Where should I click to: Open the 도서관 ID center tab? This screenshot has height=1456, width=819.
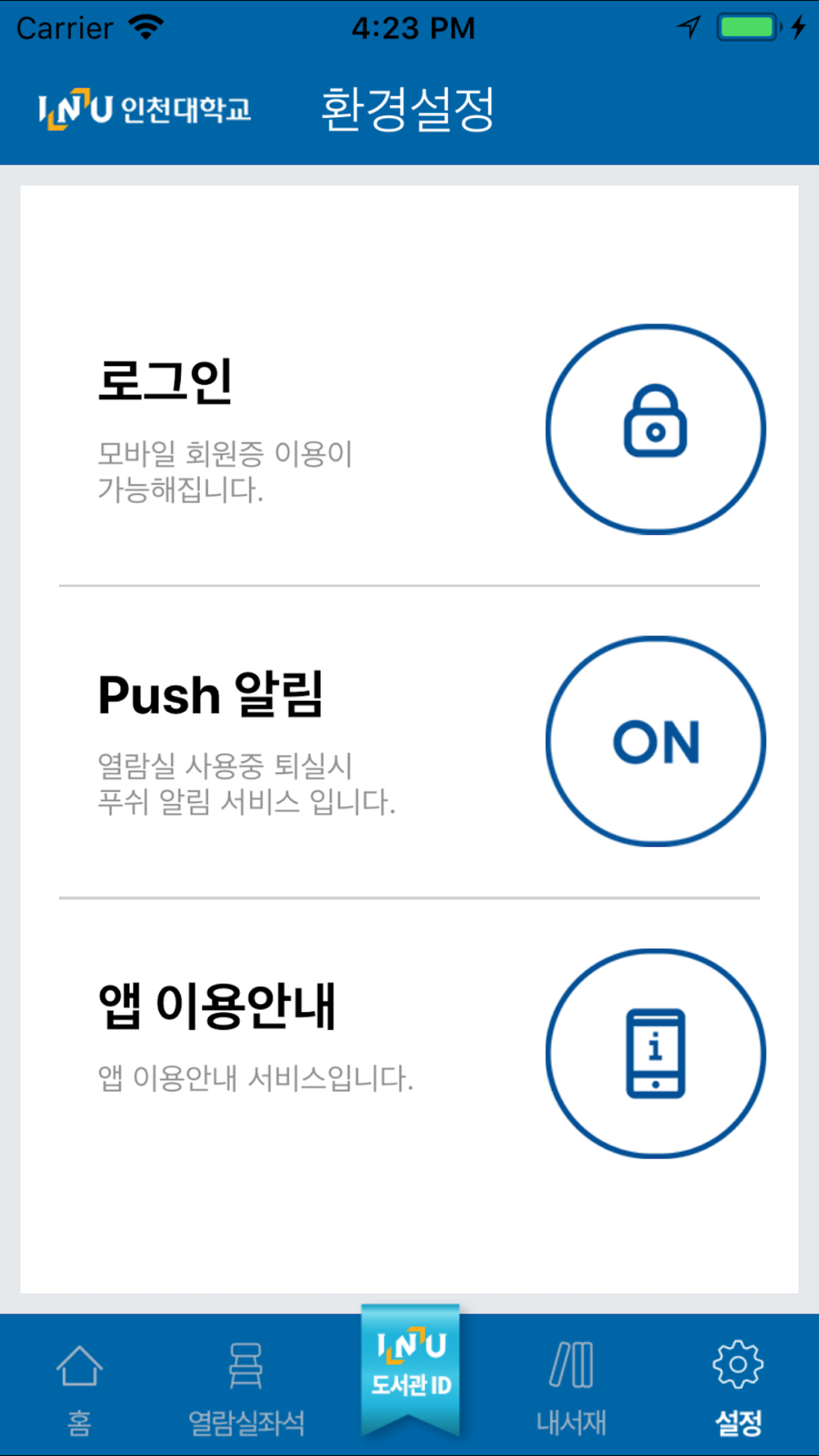click(x=410, y=1366)
